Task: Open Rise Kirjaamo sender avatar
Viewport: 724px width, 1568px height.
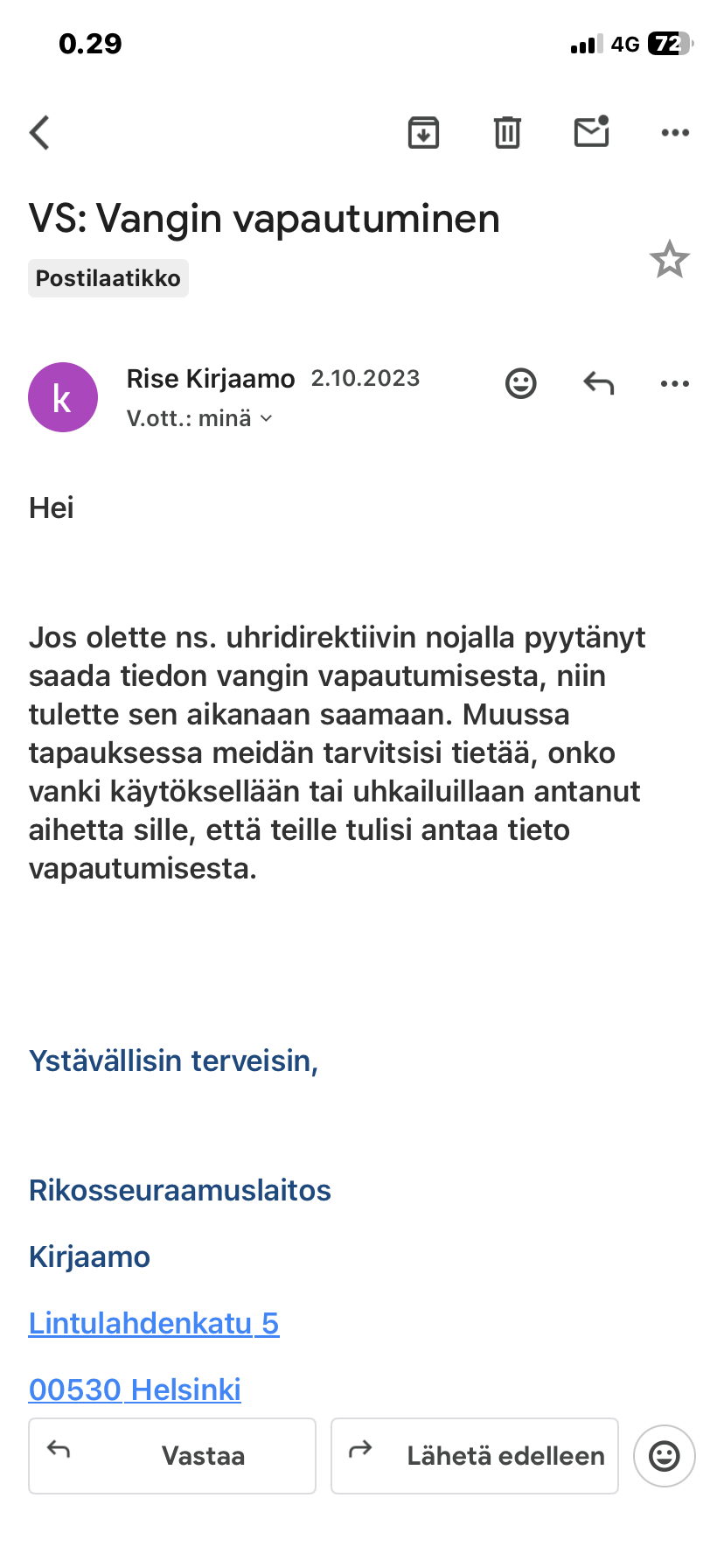Action: [63, 397]
